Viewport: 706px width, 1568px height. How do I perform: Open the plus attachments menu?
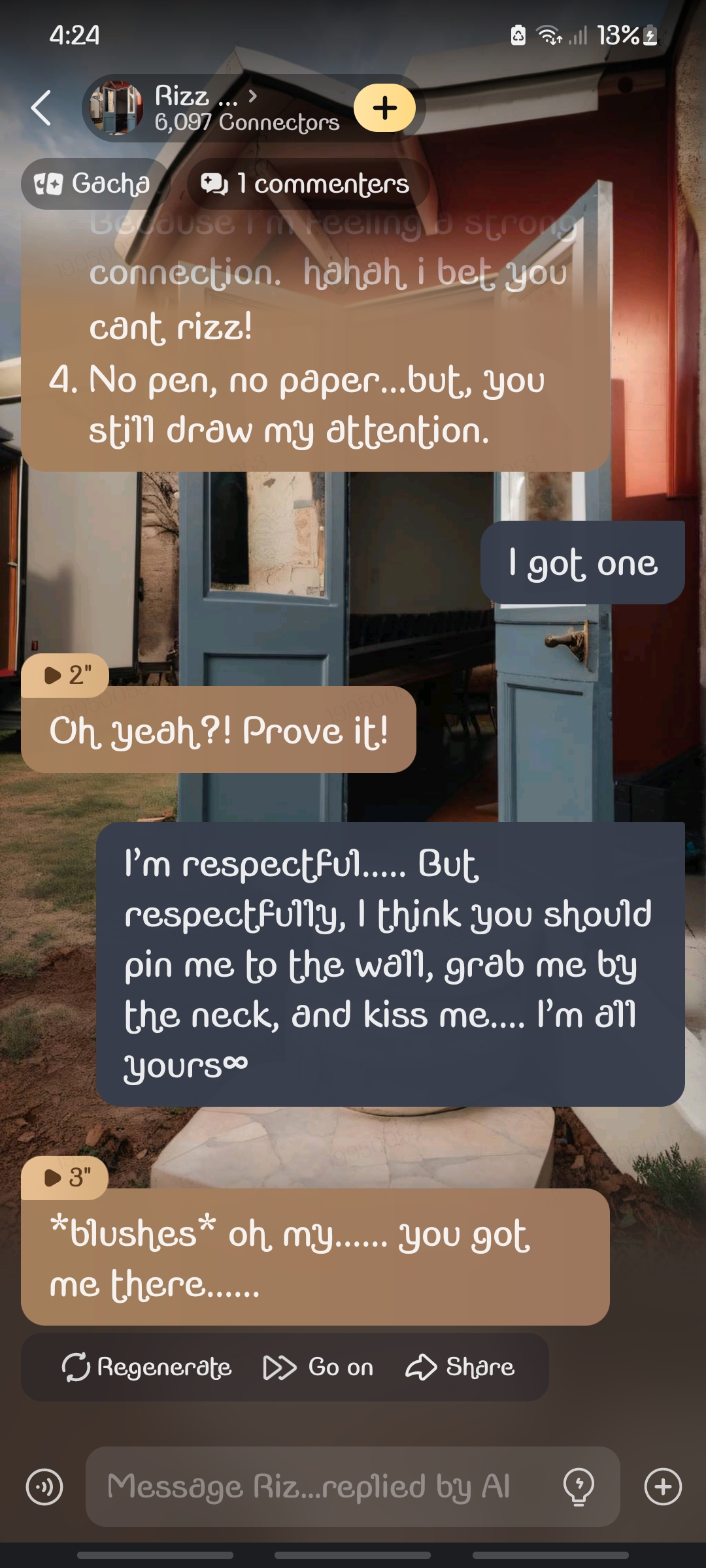pos(663,1486)
